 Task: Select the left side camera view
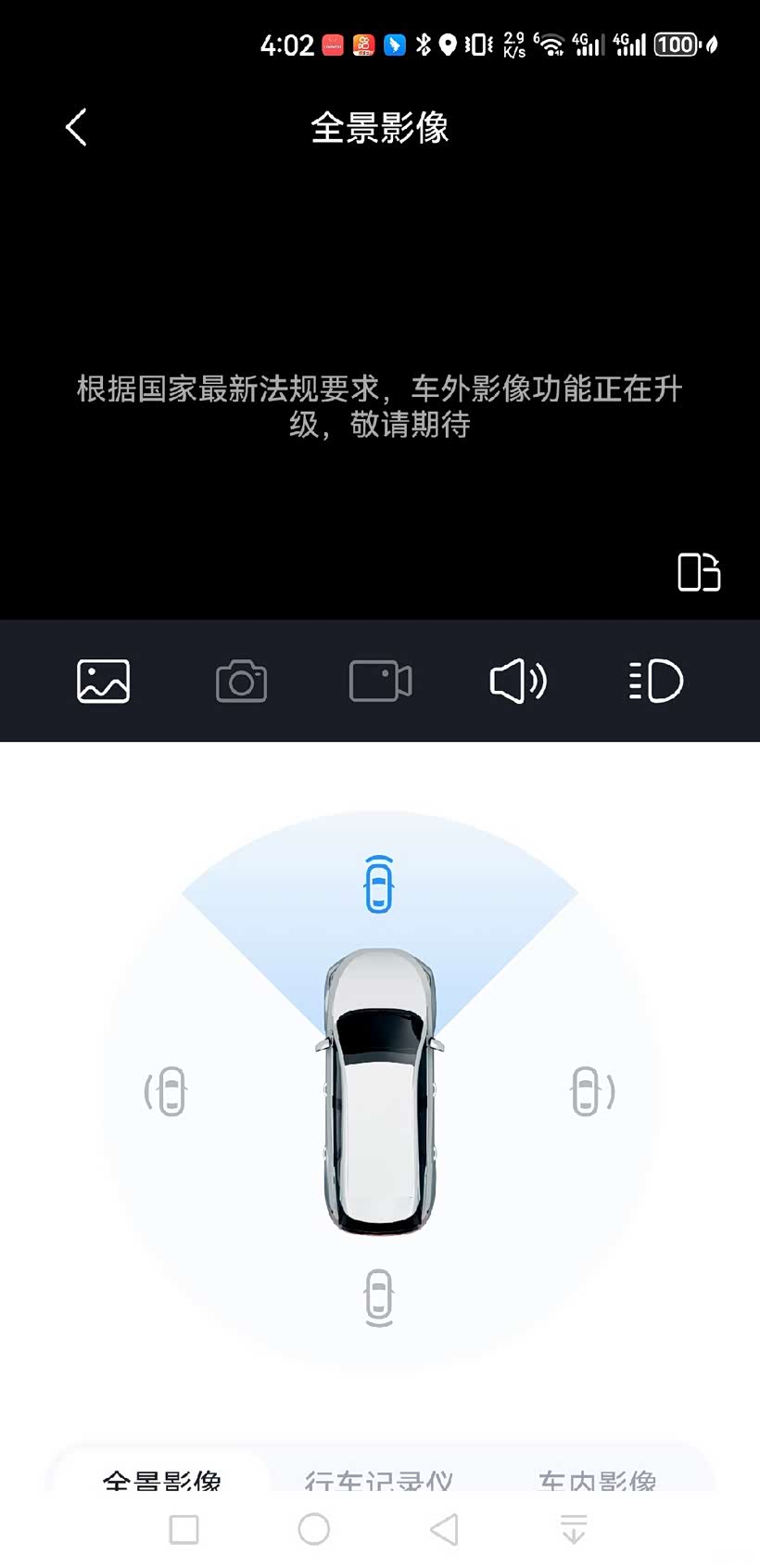tap(167, 1090)
